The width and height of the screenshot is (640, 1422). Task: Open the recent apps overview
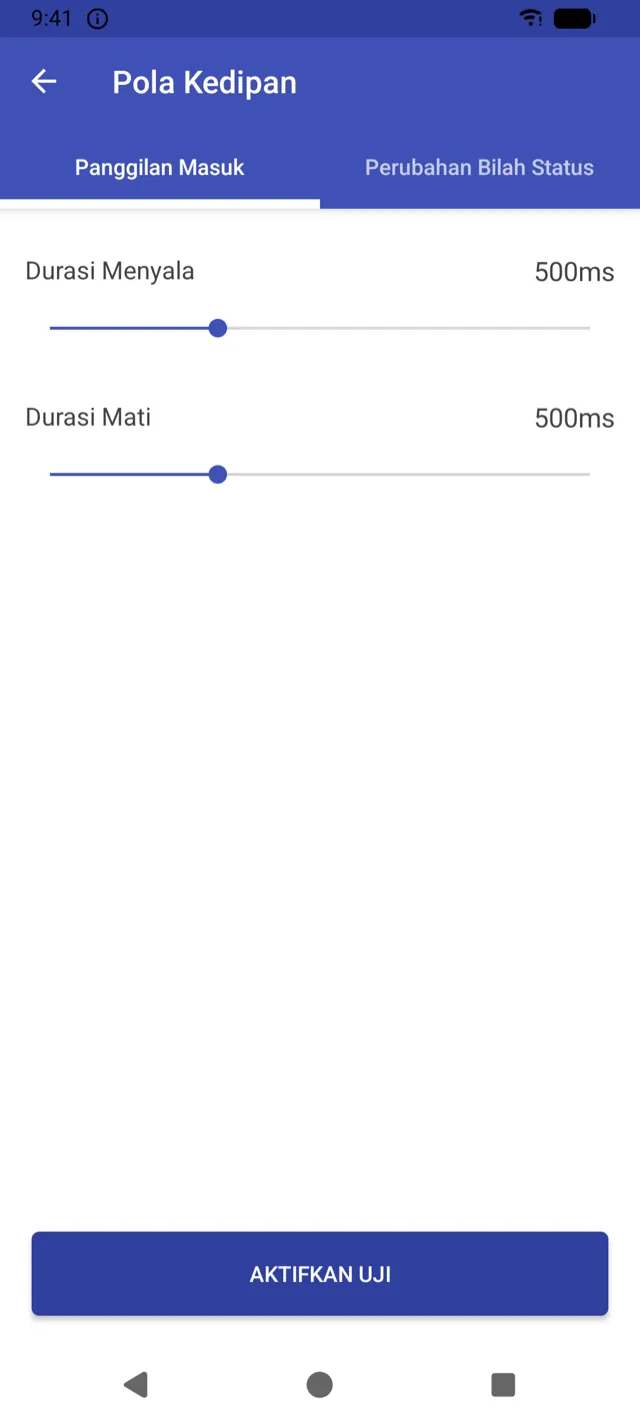[x=503, y=1385]
